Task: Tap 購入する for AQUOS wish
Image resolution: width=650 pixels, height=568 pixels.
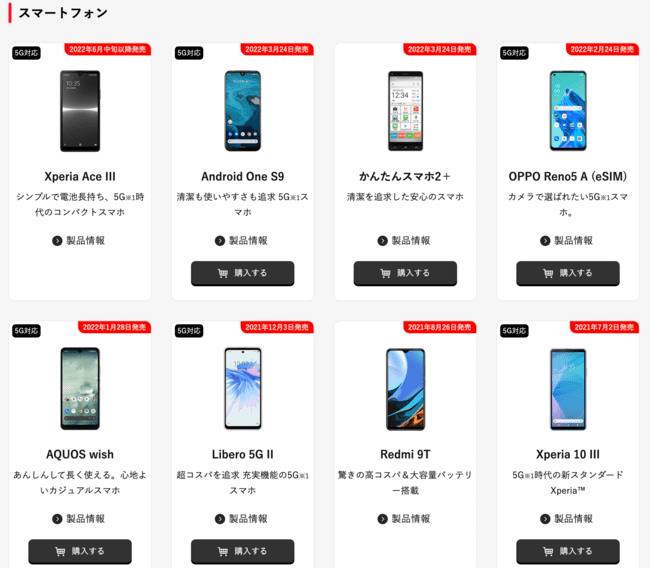Action: click(x=79, y=551)
